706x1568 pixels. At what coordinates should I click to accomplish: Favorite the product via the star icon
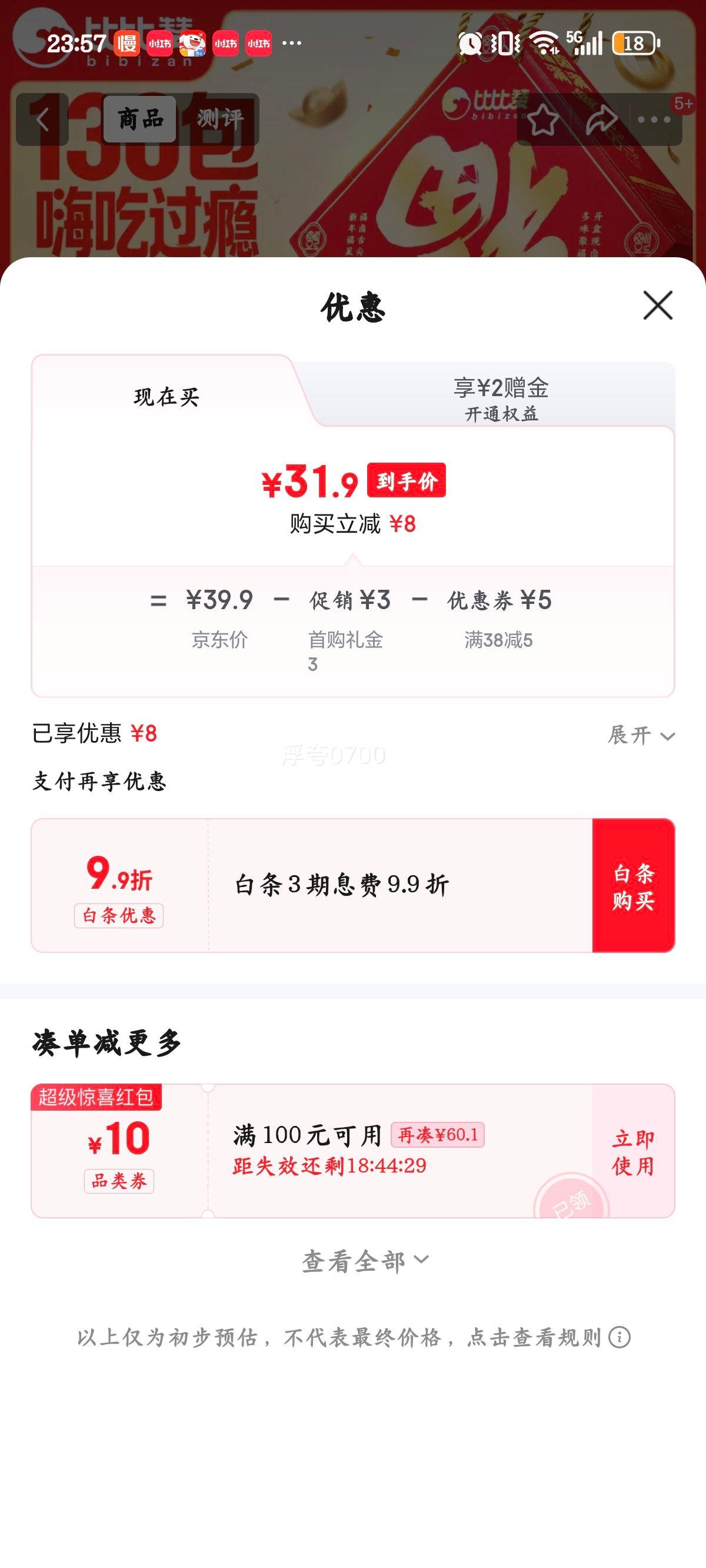[x=544, y=121]
